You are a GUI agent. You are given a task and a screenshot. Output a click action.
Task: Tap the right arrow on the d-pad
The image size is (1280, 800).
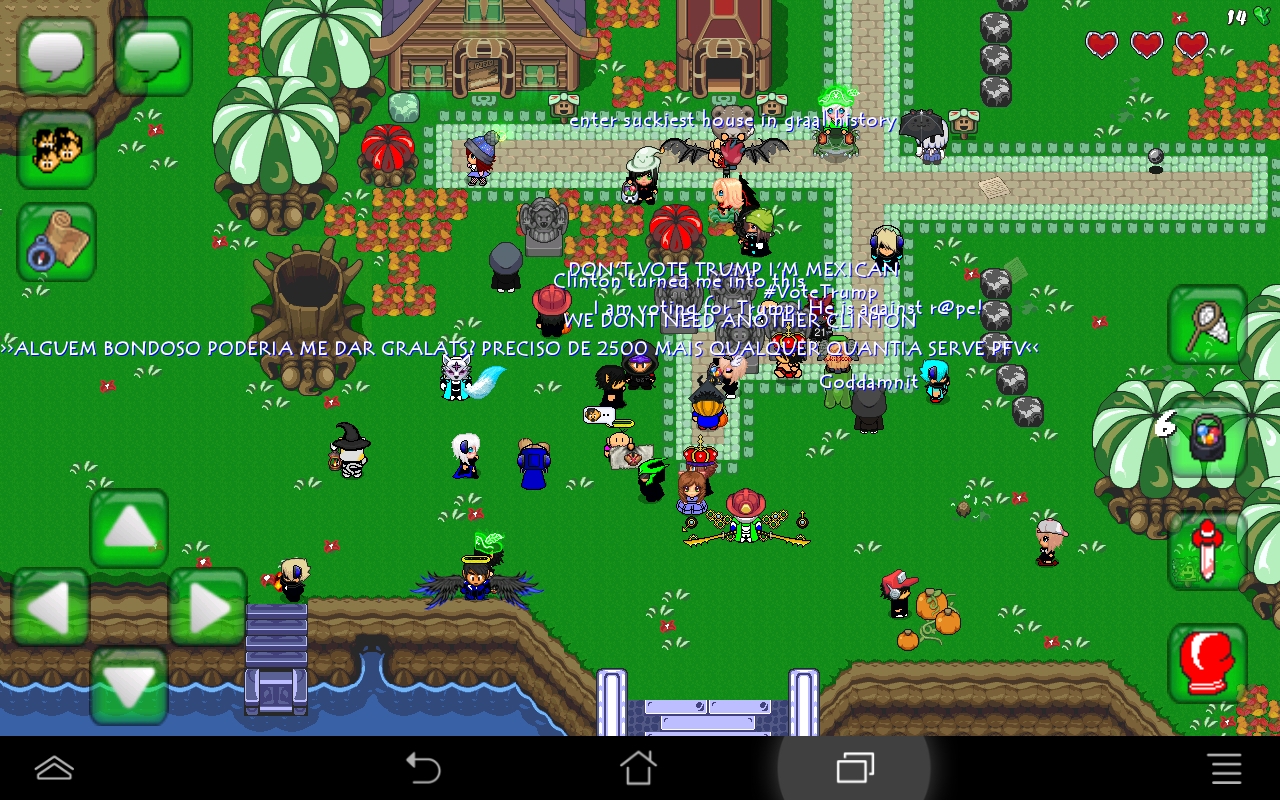tap(208, 607)
